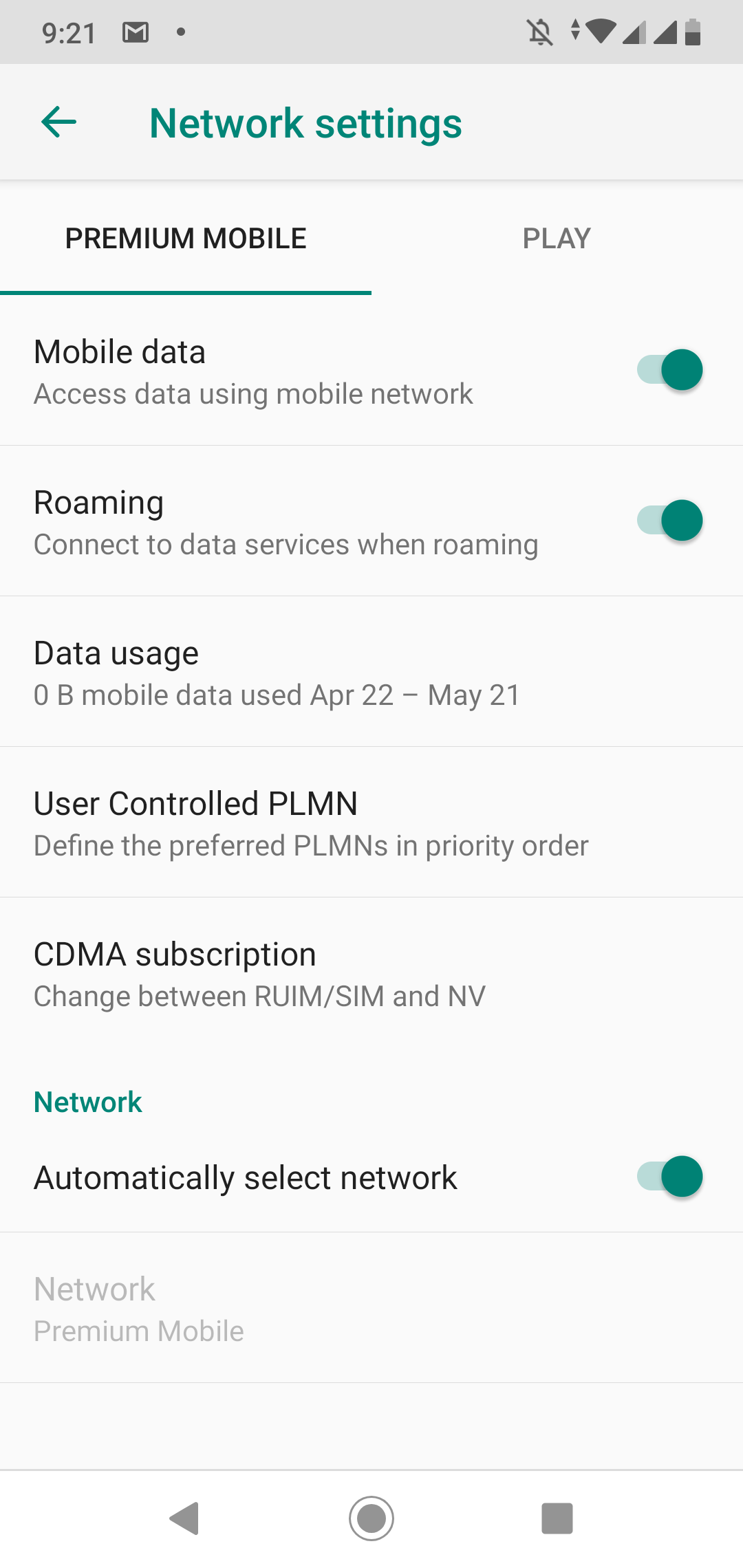Disable Roaming switch
This screenshot has height=1568, width=743.
669,521
